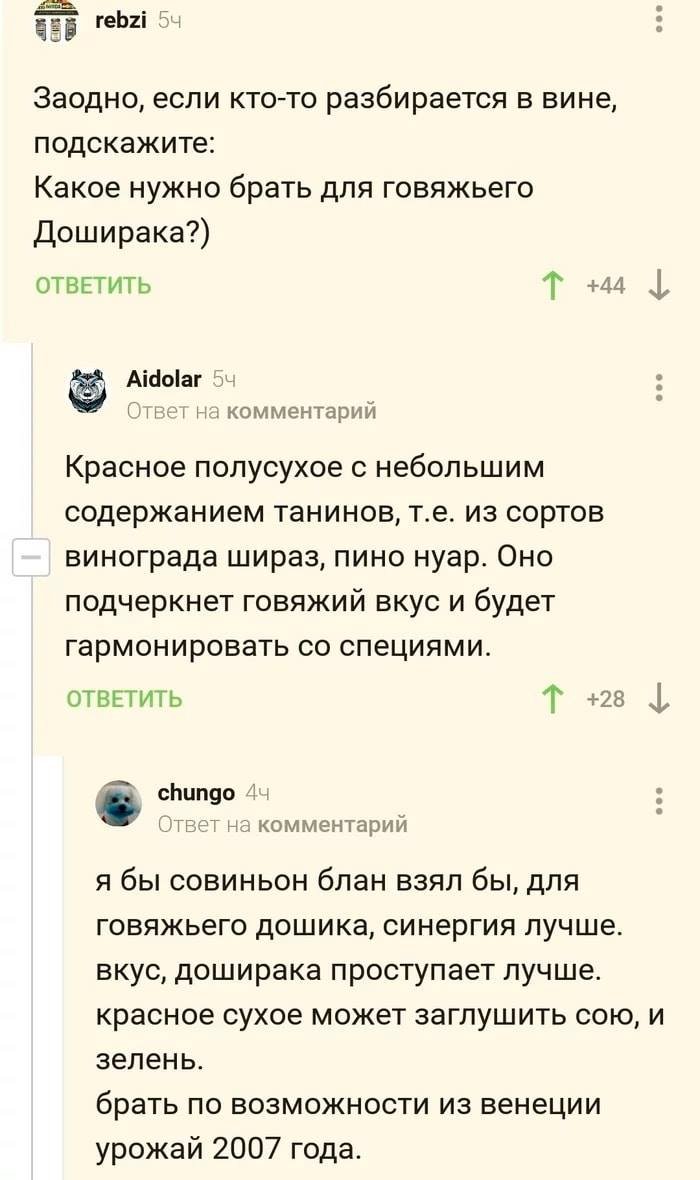Viewport: 700px width, 1180px height.
Task: Upvote rebzi's comment about Doshirak wine
Action: pos(554,285)
